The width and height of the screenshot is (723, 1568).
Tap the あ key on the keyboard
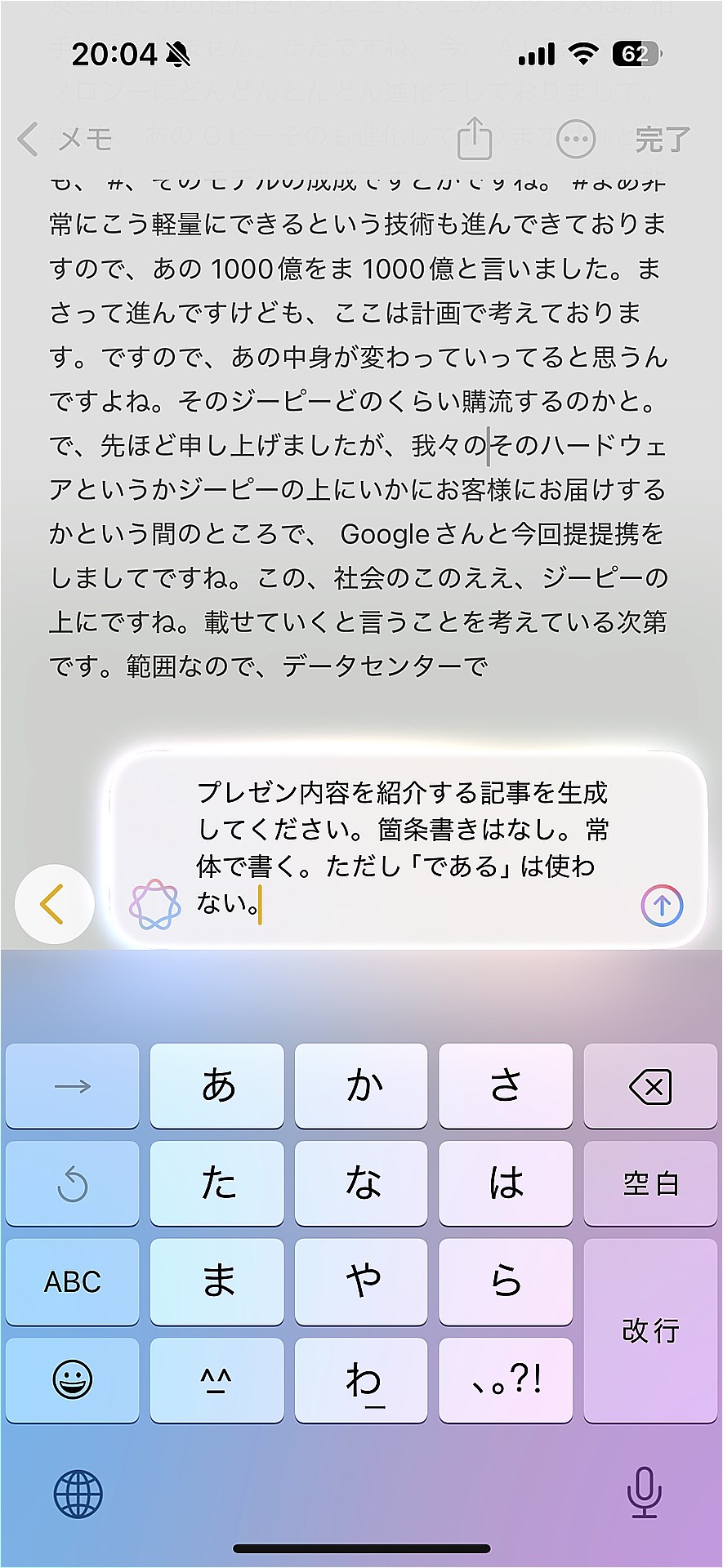point(216,1085)
